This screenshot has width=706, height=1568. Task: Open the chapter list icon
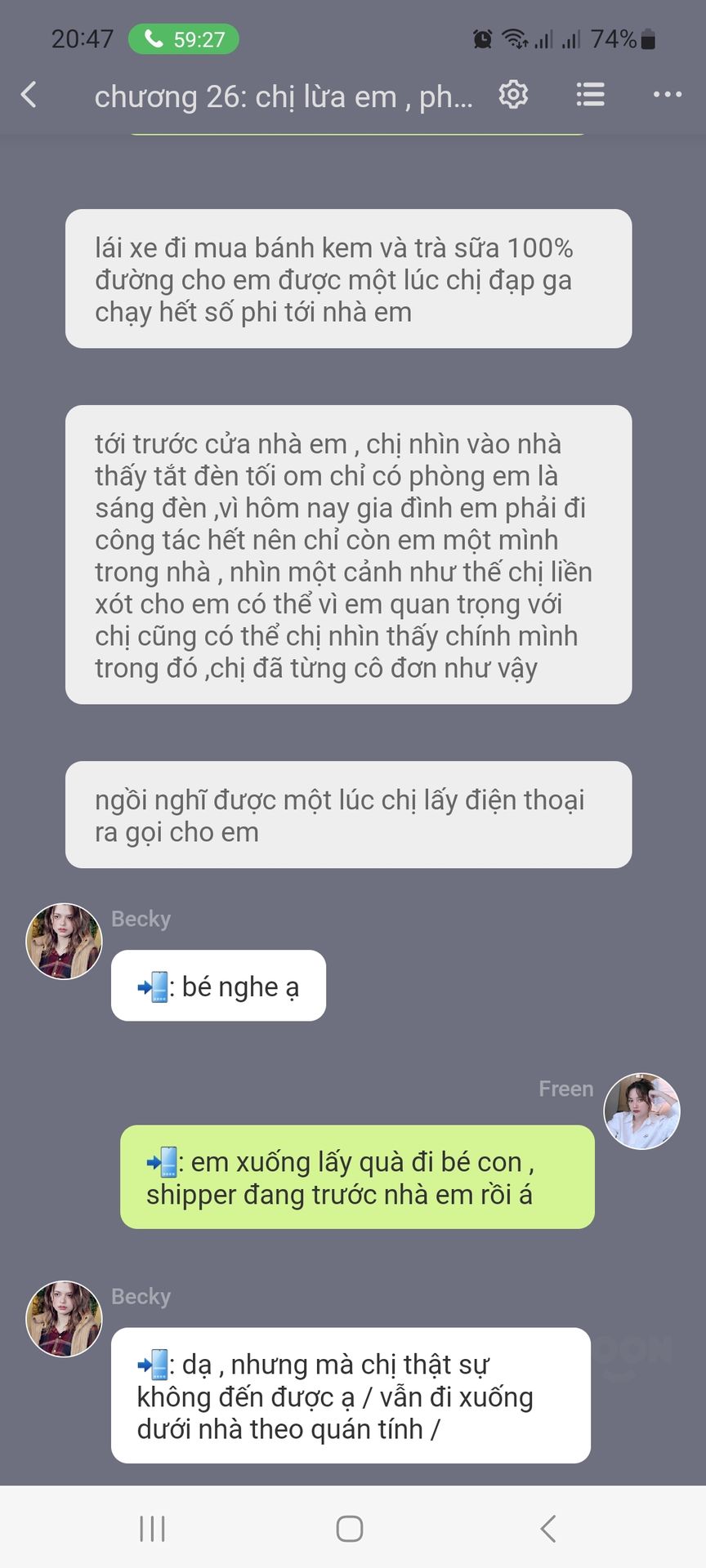tap(590, 95)
